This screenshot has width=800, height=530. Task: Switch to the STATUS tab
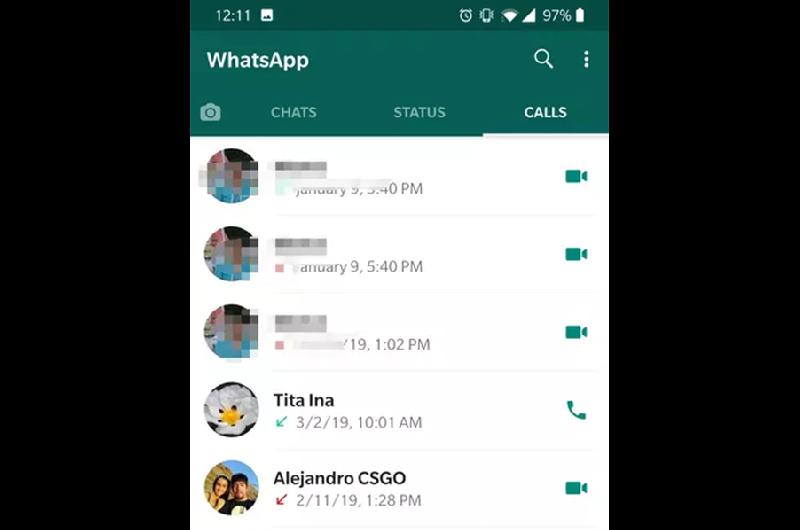click(419, 113)
